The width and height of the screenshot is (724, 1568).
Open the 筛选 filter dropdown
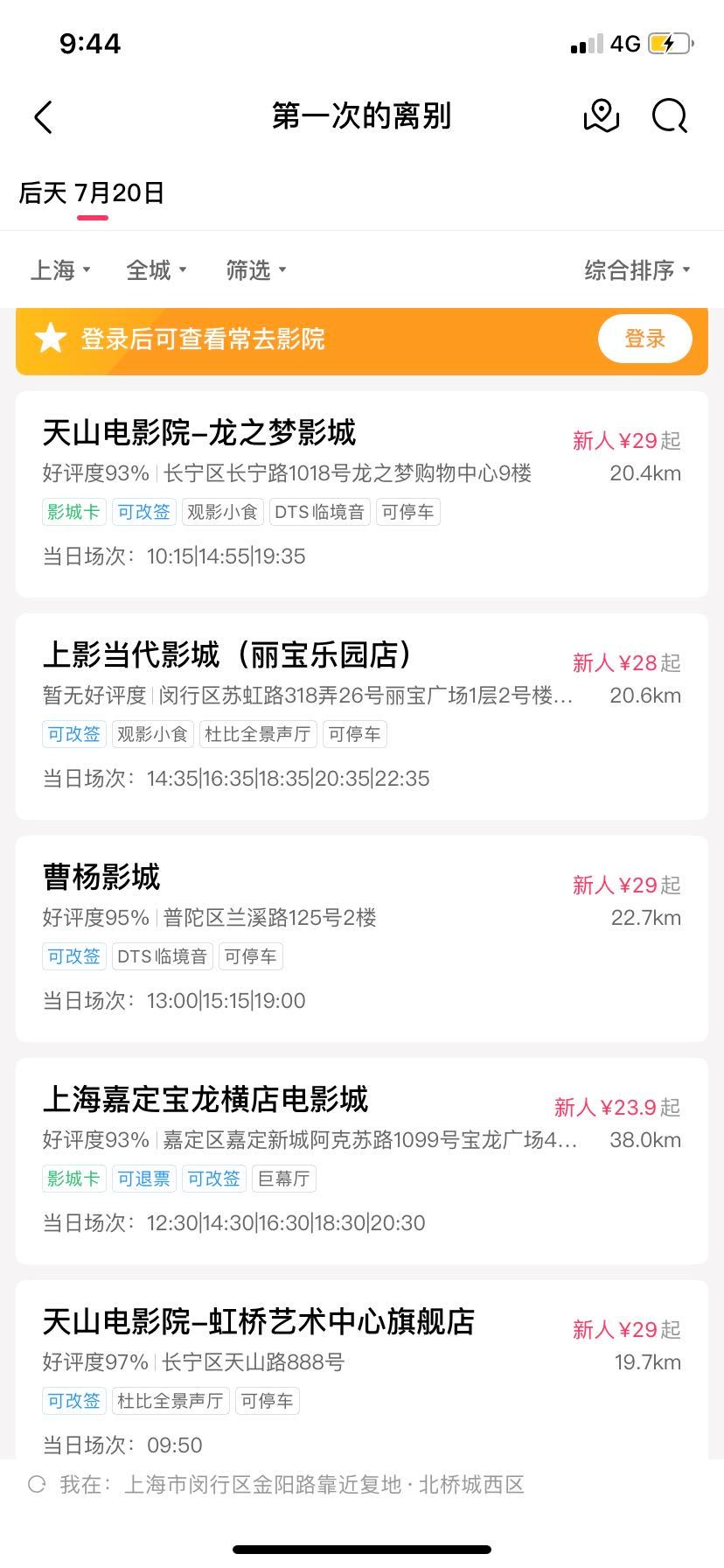(x=256, y=270)
